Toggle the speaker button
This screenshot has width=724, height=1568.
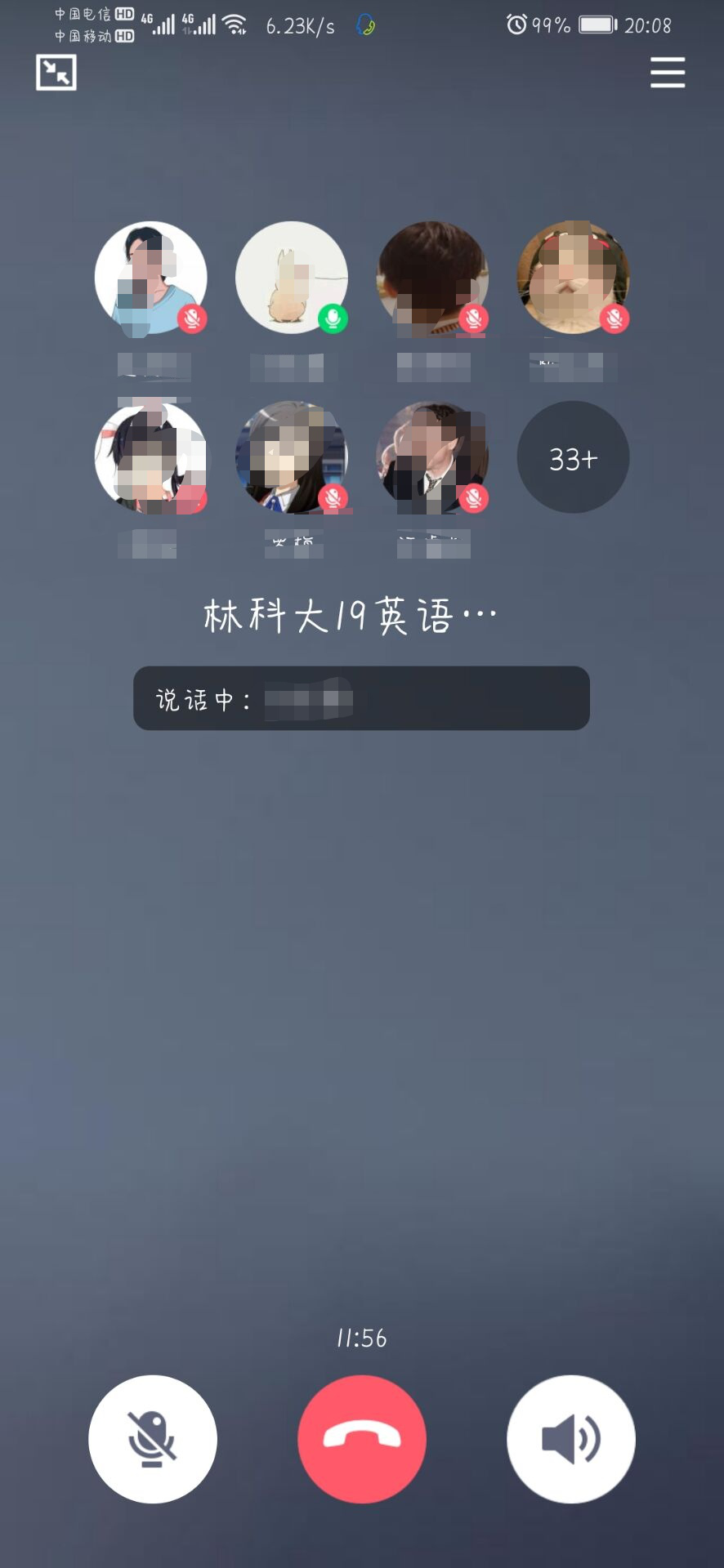[x=571, y=1439]
